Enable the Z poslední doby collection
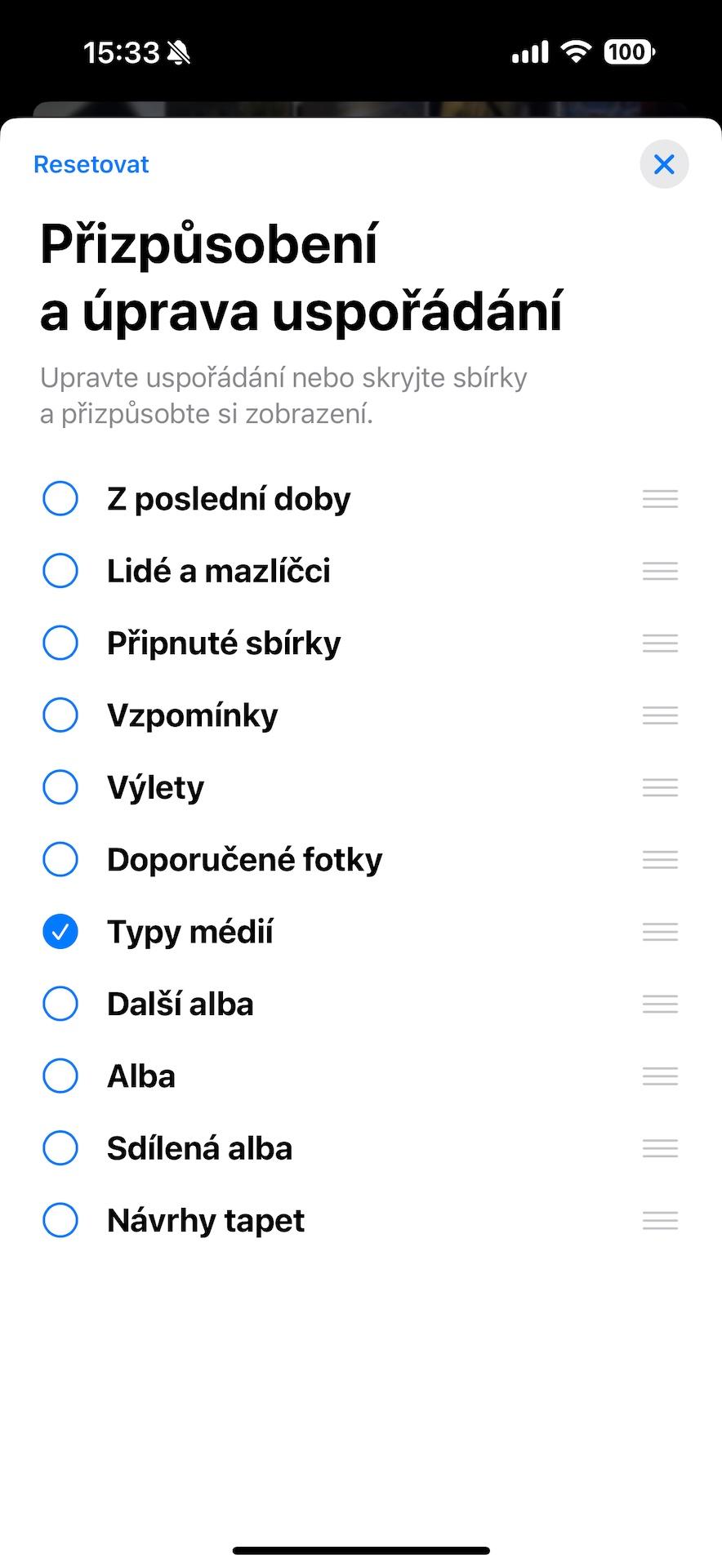The height and width of the screenshot is (1568, 722). tap(60, 498)
